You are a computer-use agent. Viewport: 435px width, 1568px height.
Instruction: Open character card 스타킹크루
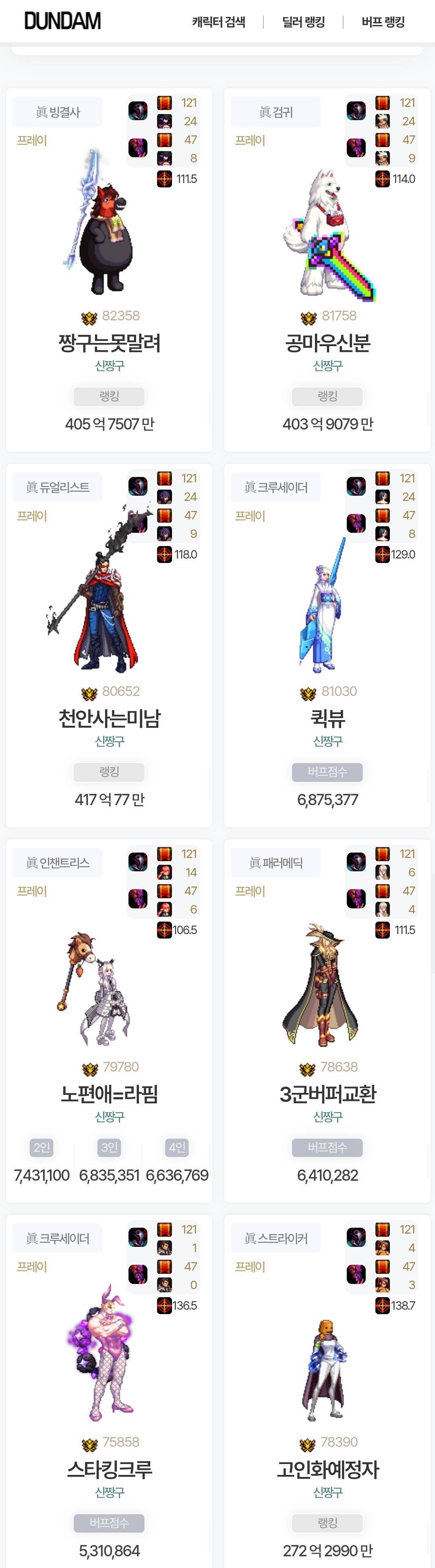tap(110, 1469)
